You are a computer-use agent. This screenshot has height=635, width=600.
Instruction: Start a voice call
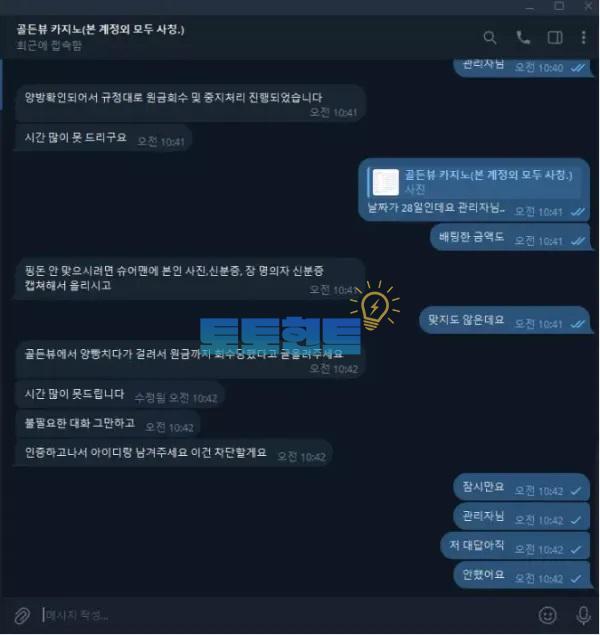tap(522, 38)
